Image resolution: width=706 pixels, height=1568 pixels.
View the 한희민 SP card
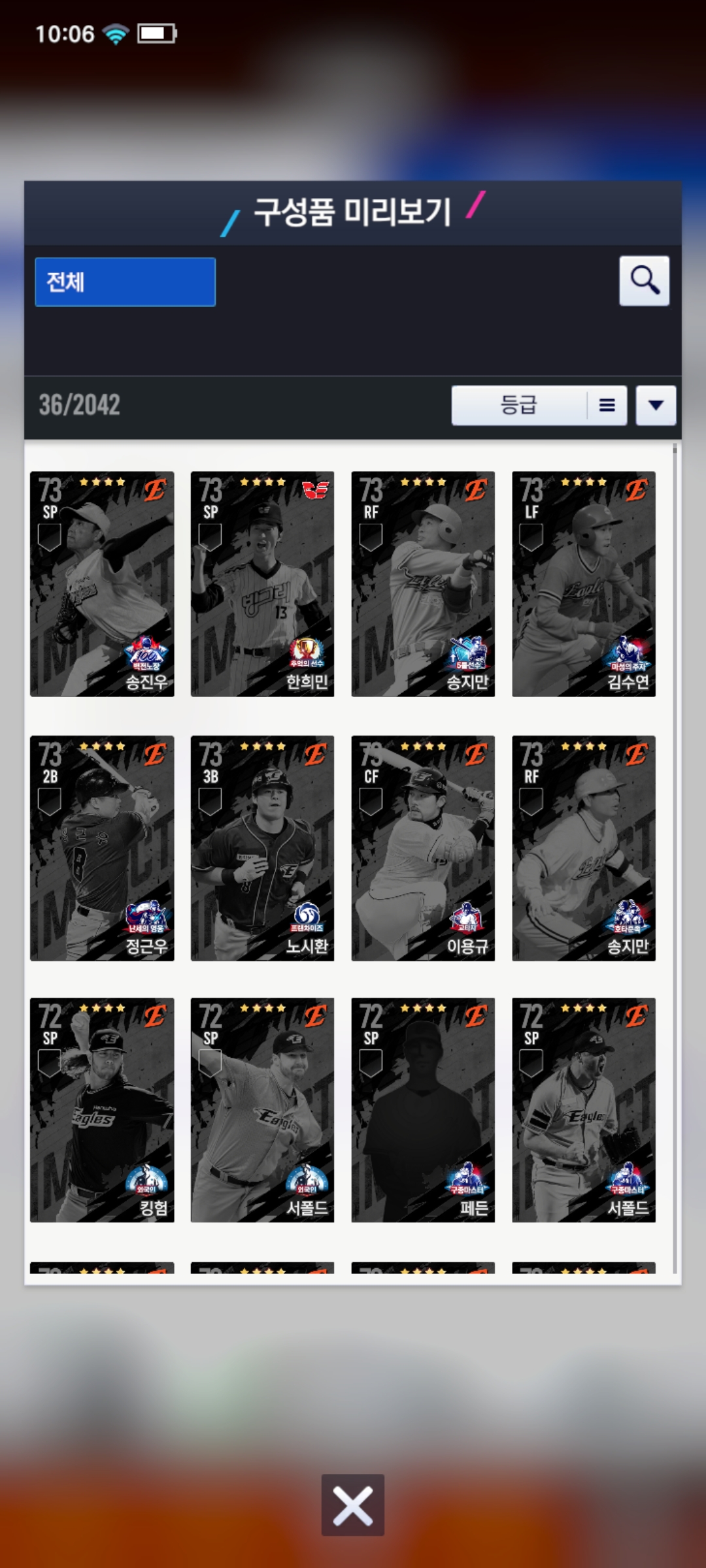[x=262, y=583]
